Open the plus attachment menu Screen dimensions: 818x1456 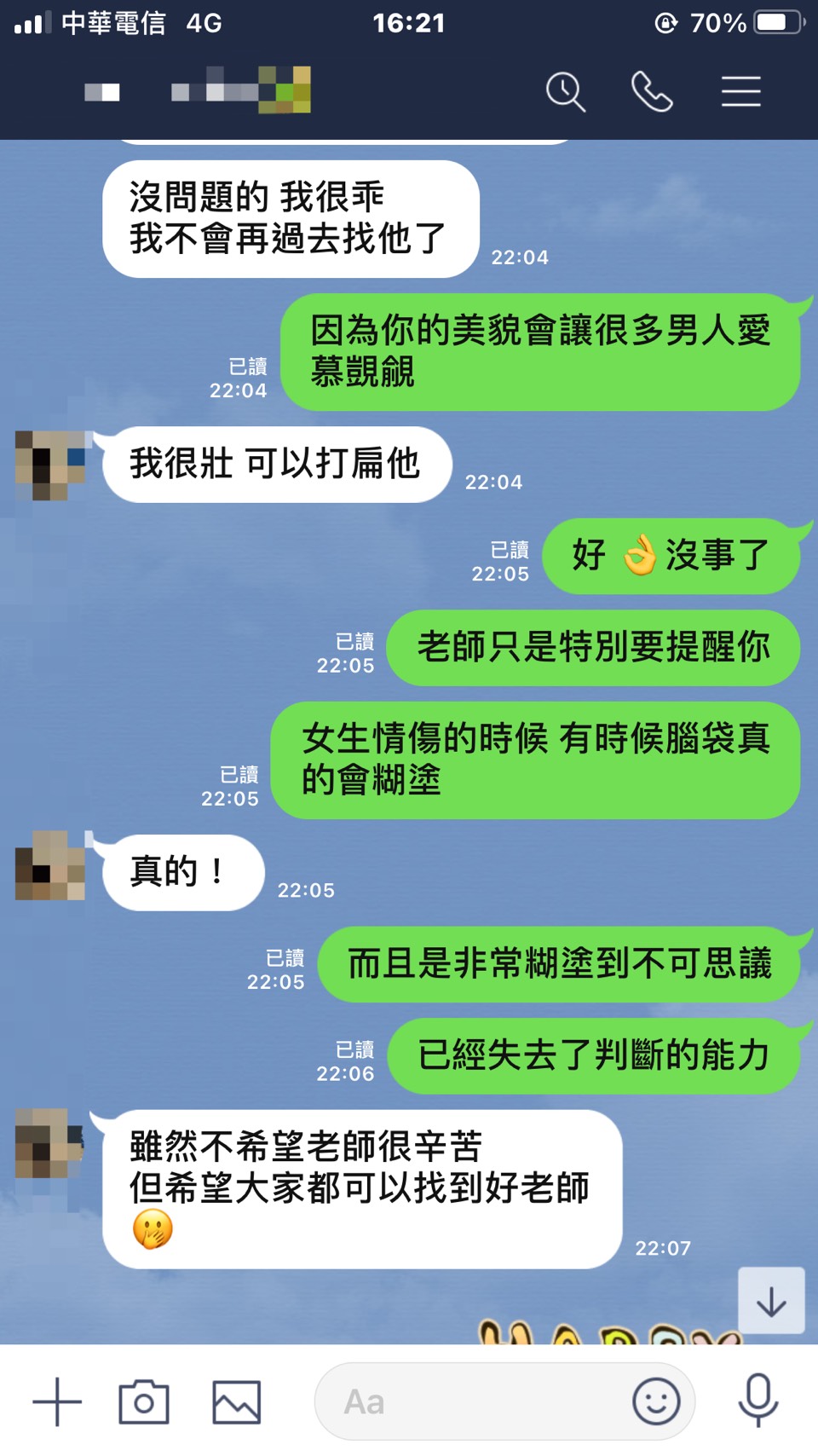click(x=57, y=1401)
